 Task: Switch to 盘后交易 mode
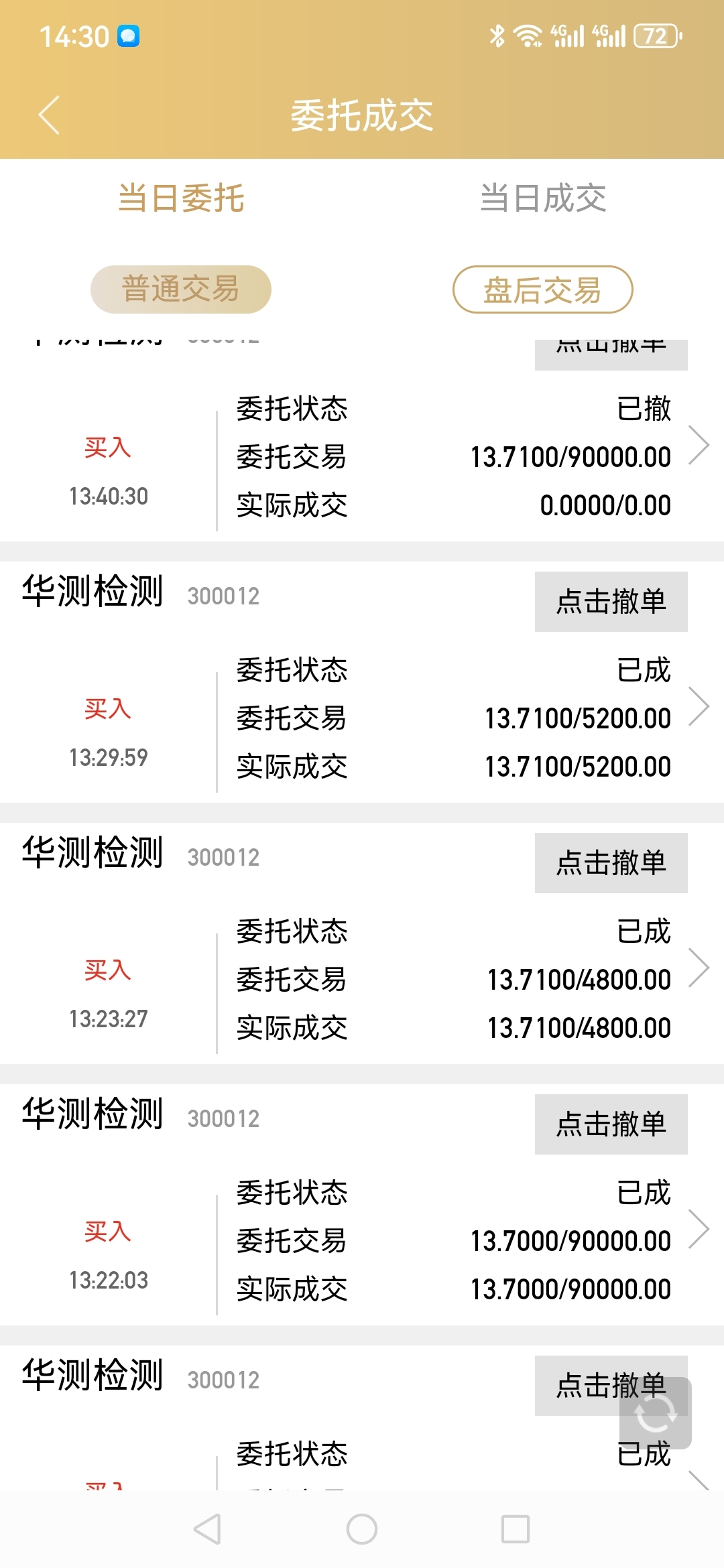point(543,289)
